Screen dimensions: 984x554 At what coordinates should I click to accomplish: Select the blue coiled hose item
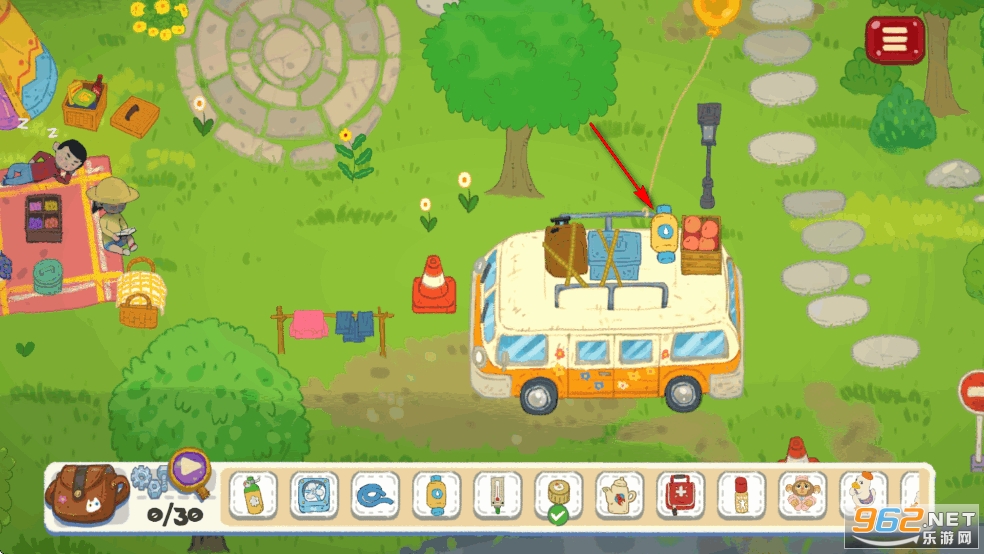(374, 494)
